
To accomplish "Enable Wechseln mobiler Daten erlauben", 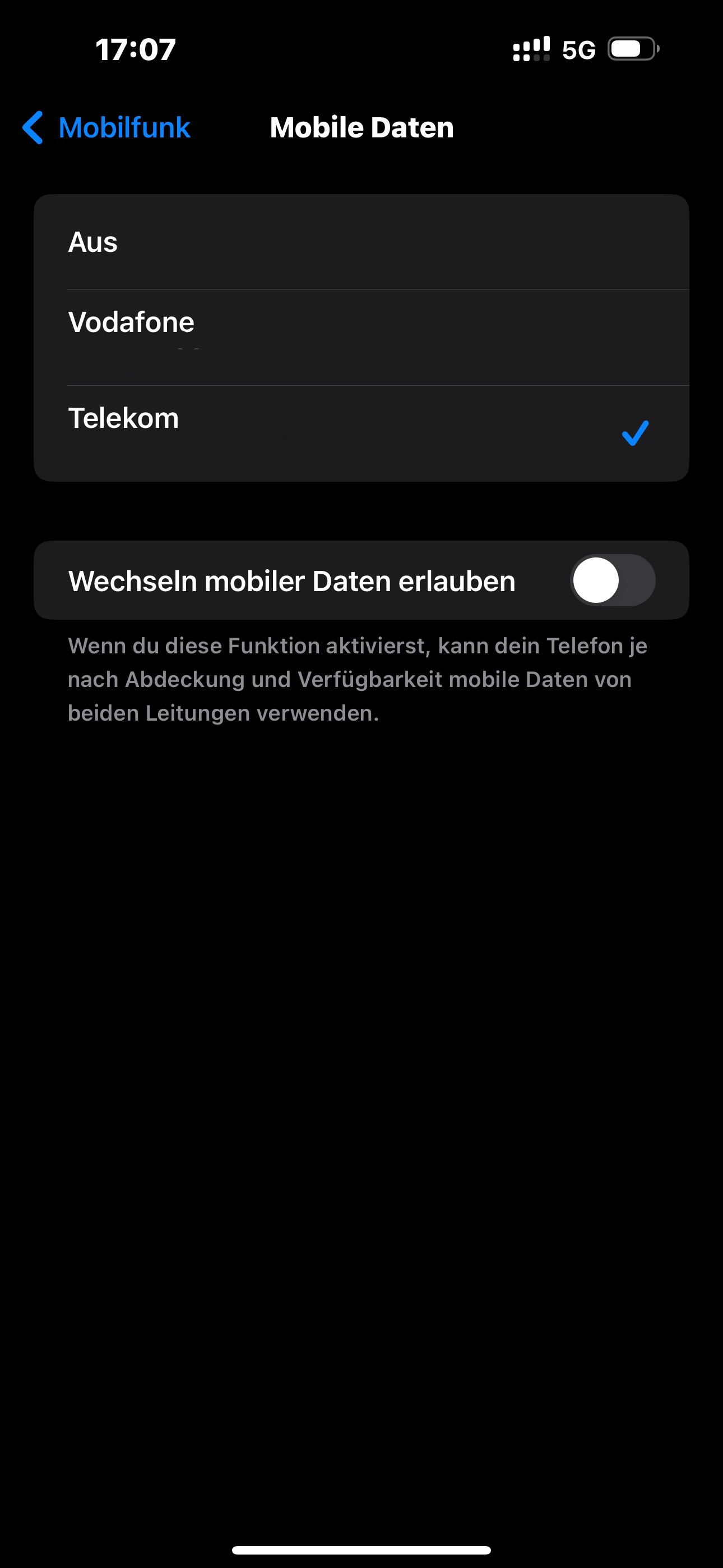I will [611, 580].
